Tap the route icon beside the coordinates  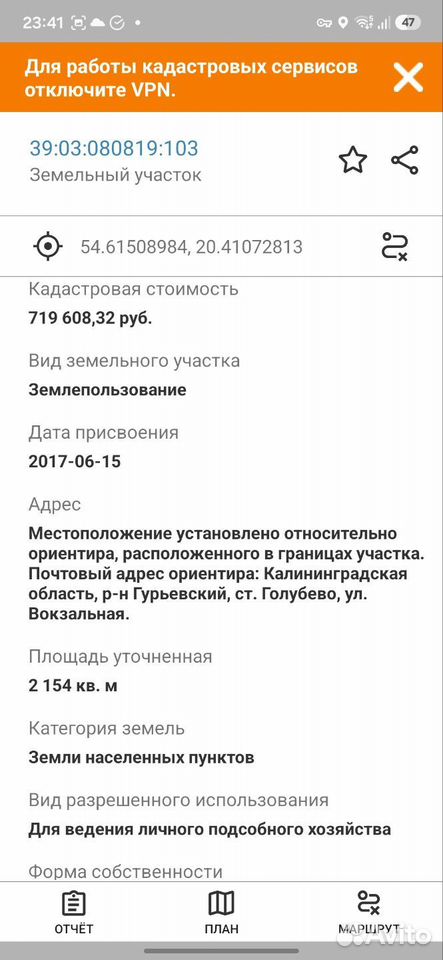coord(395,246)
